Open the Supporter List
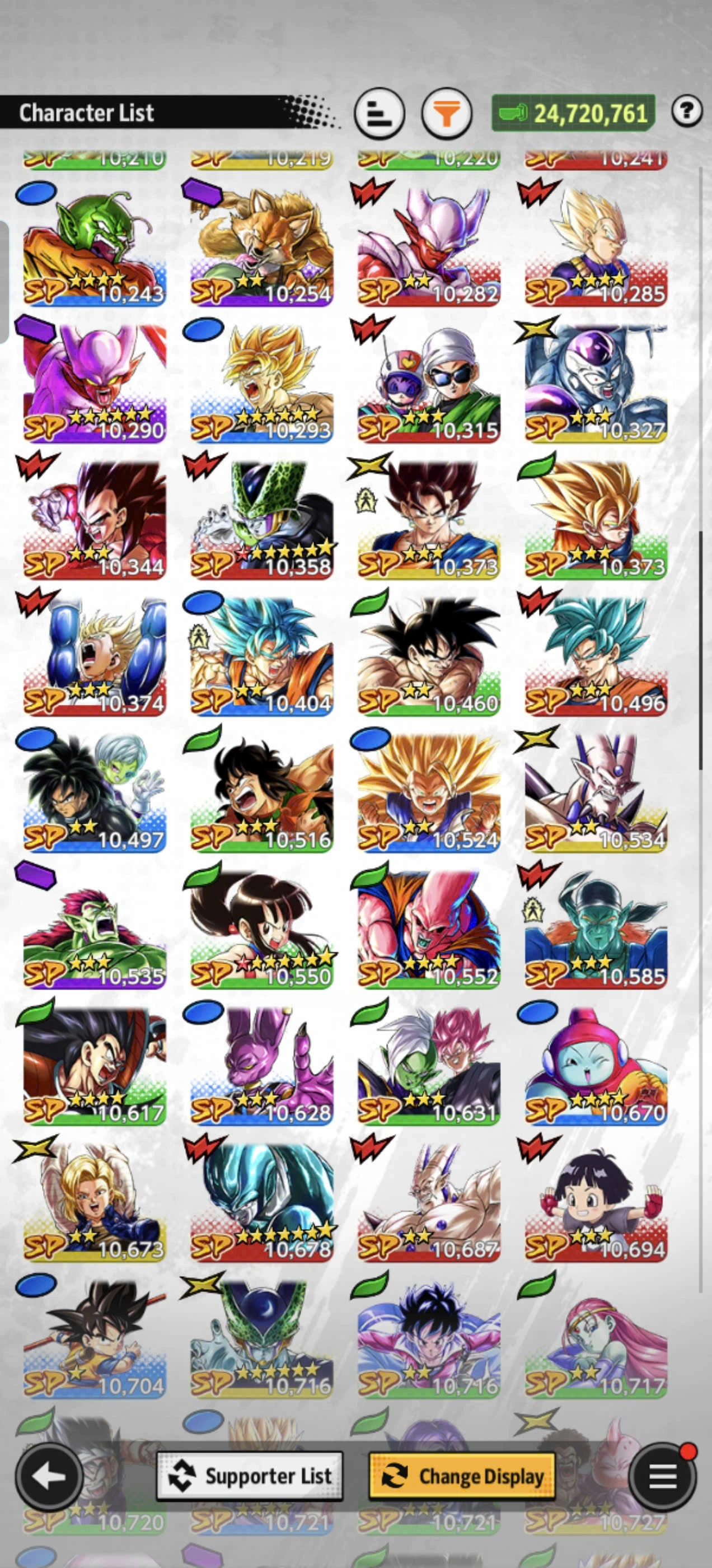Viewport: 712px width, 1568px height. 250,1477
